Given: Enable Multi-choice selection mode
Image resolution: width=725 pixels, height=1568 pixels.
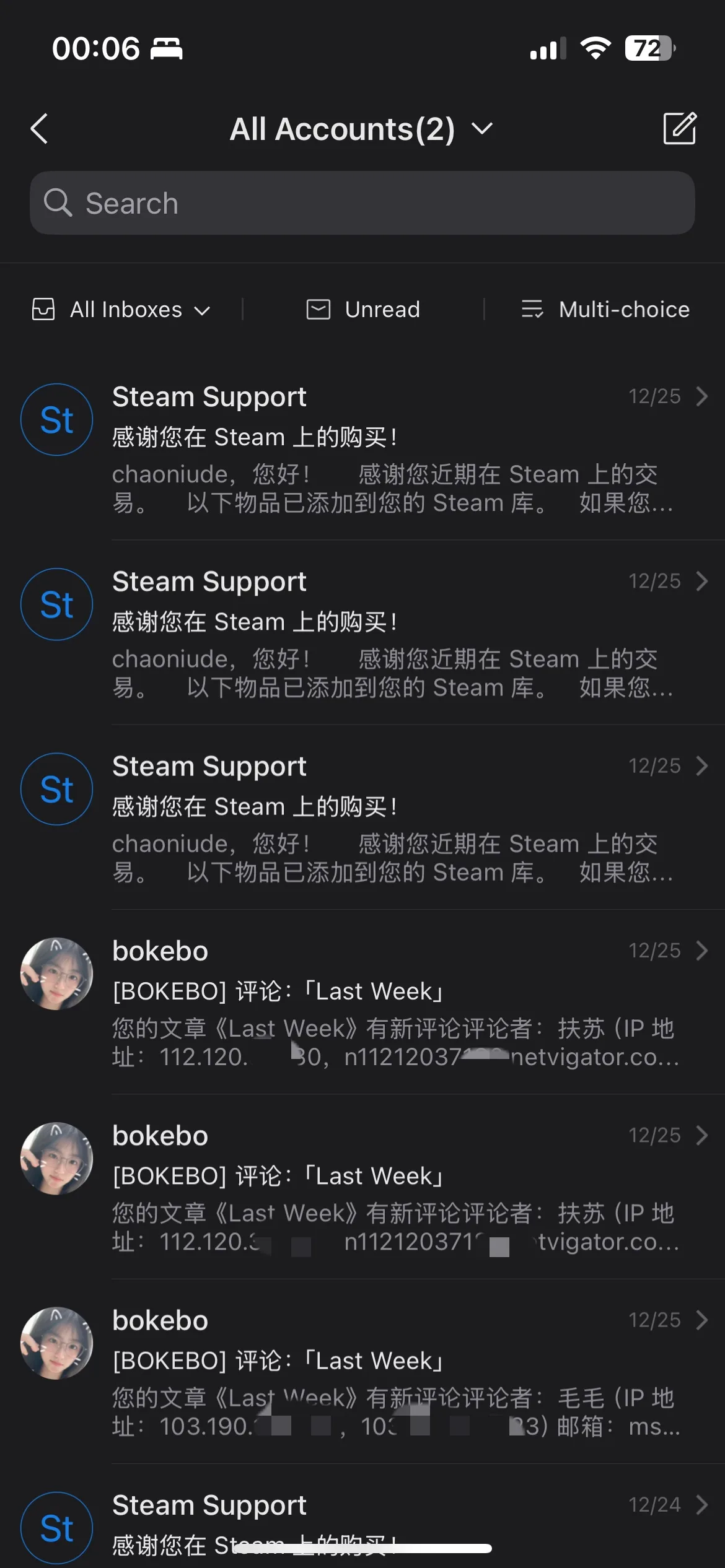Looking at the screenshot, I should (605, 309).
